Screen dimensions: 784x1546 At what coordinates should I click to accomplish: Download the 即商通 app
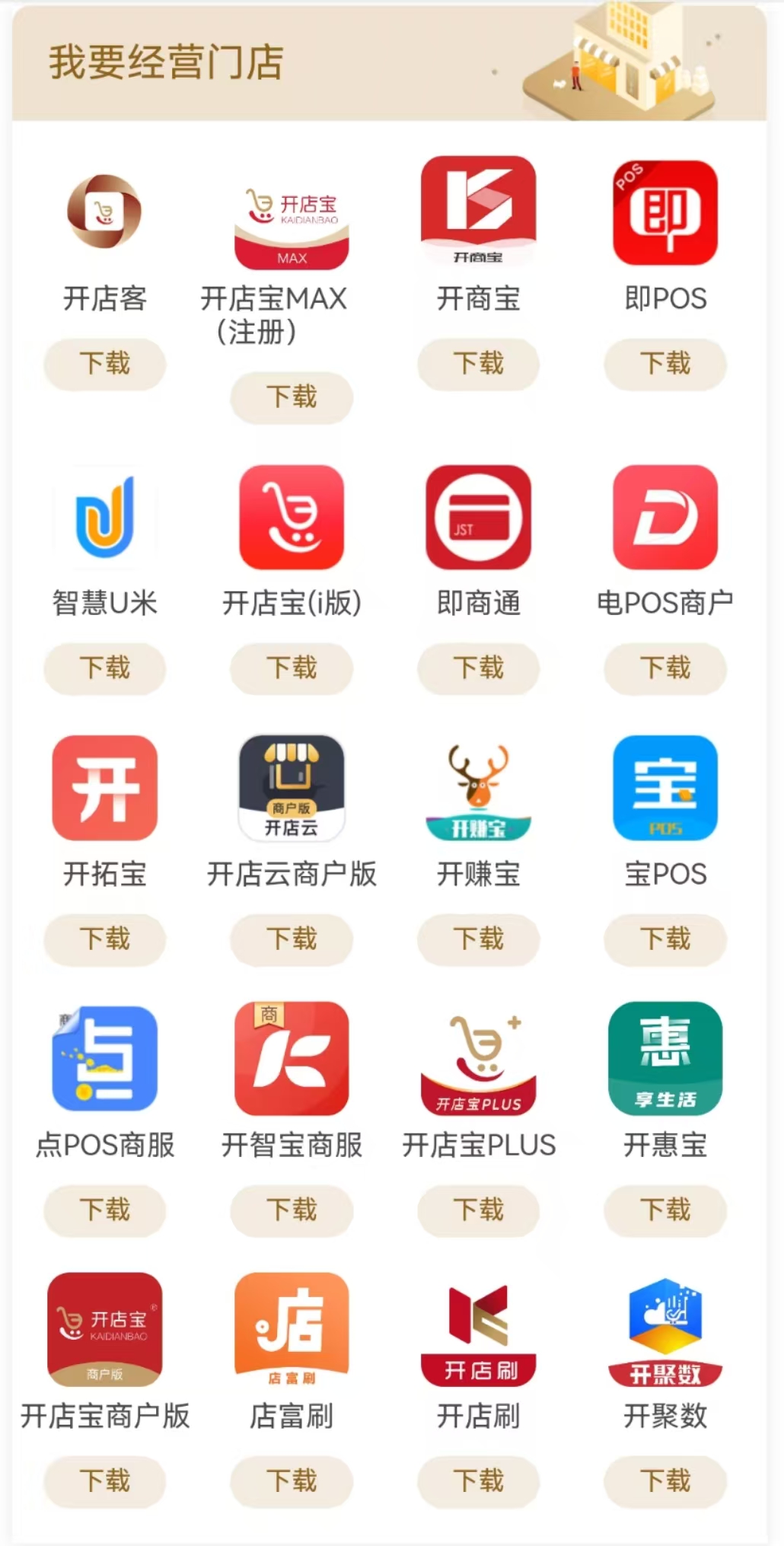tap(478, 668)
